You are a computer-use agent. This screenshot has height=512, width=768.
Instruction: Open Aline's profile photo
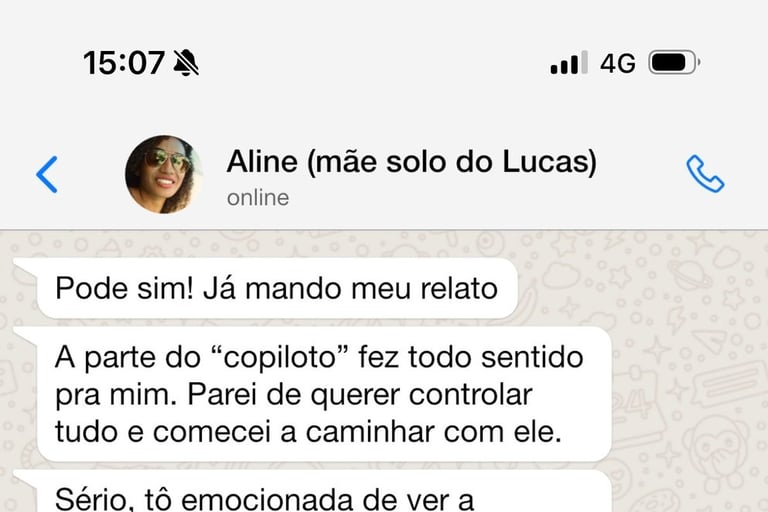pos(163,174)
